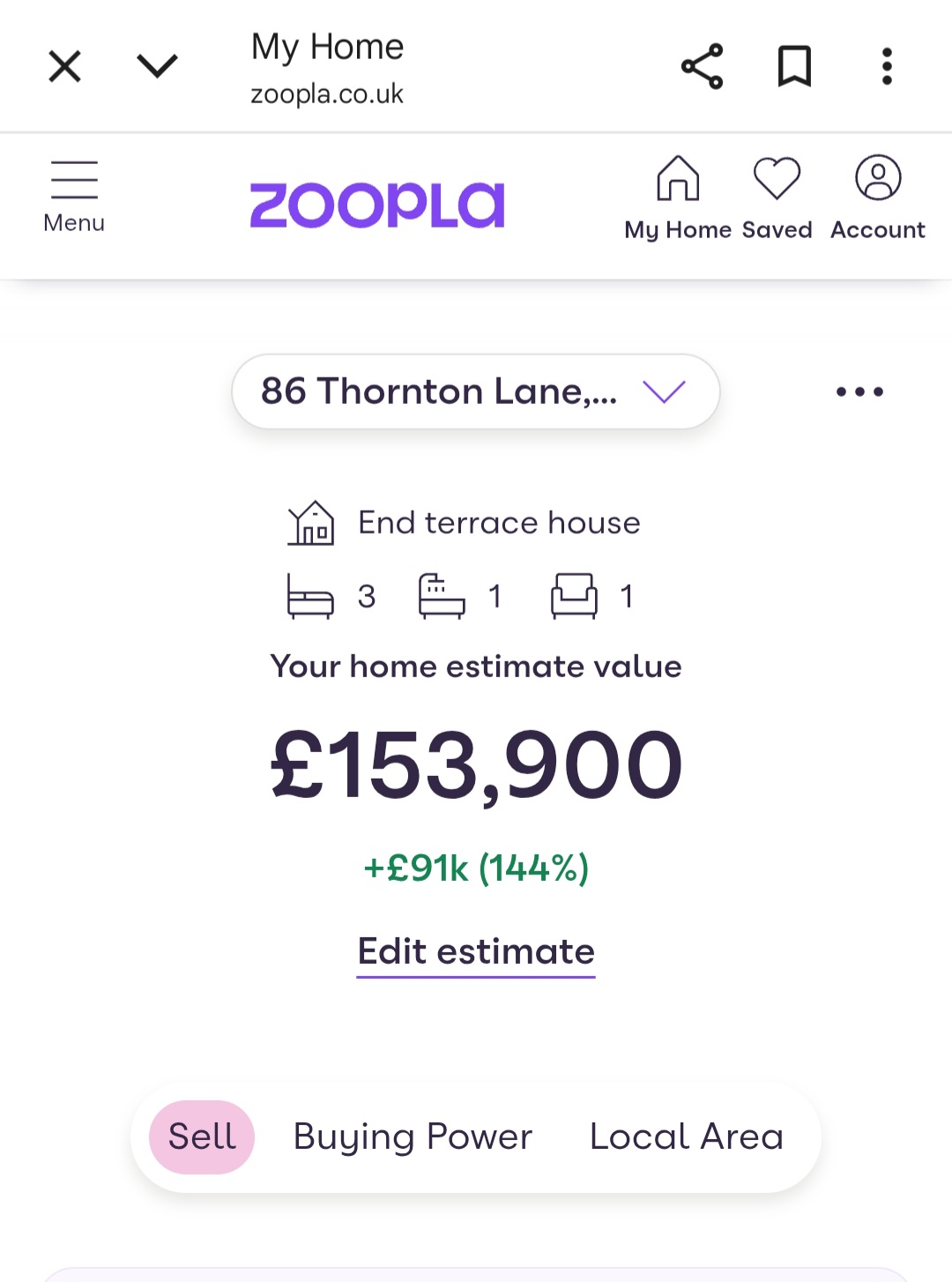Image resolution: width=952 pixels, height=1282 pixels.
Task: View Saved properties
Action: click(x=777, y=198)
